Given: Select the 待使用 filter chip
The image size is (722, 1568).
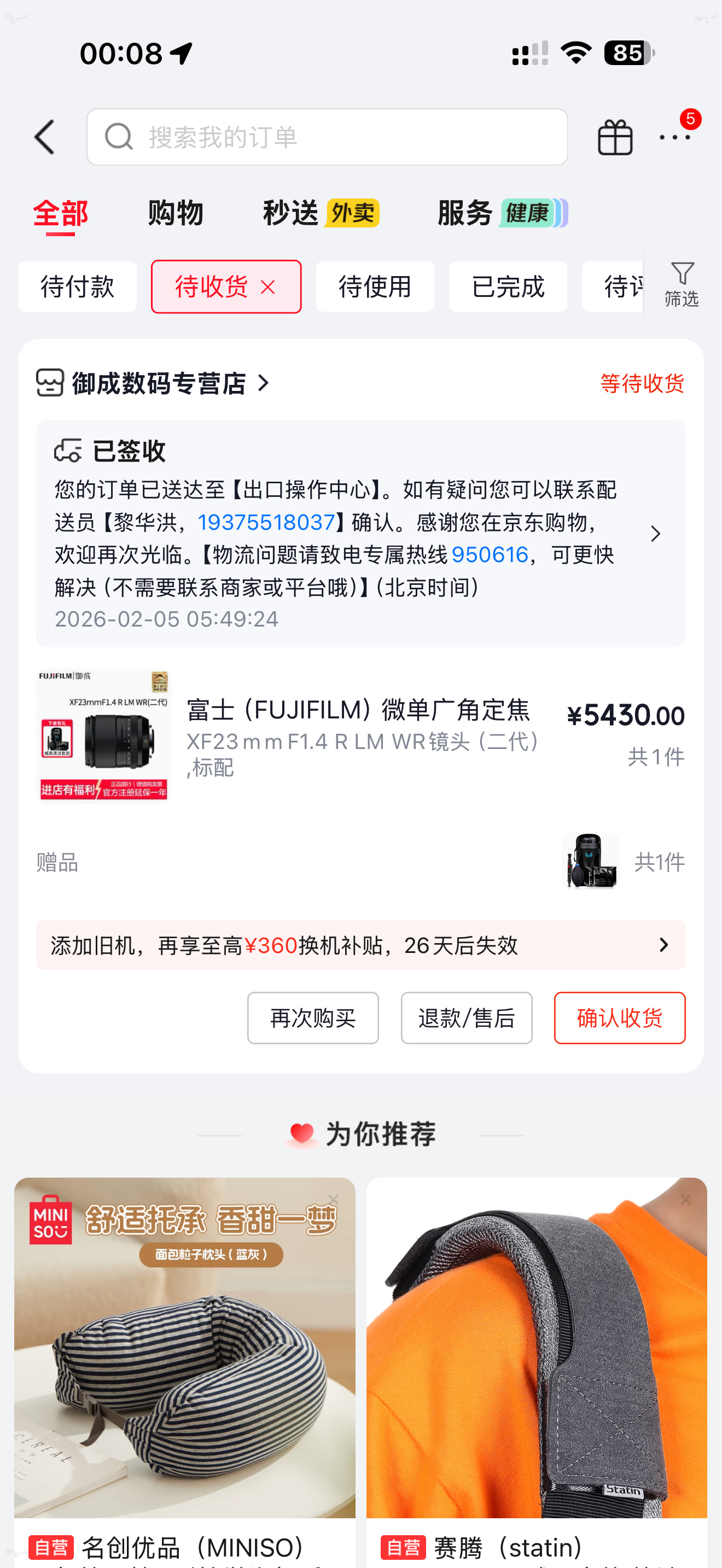Looking at the screenshot, I should click(375, 286).
